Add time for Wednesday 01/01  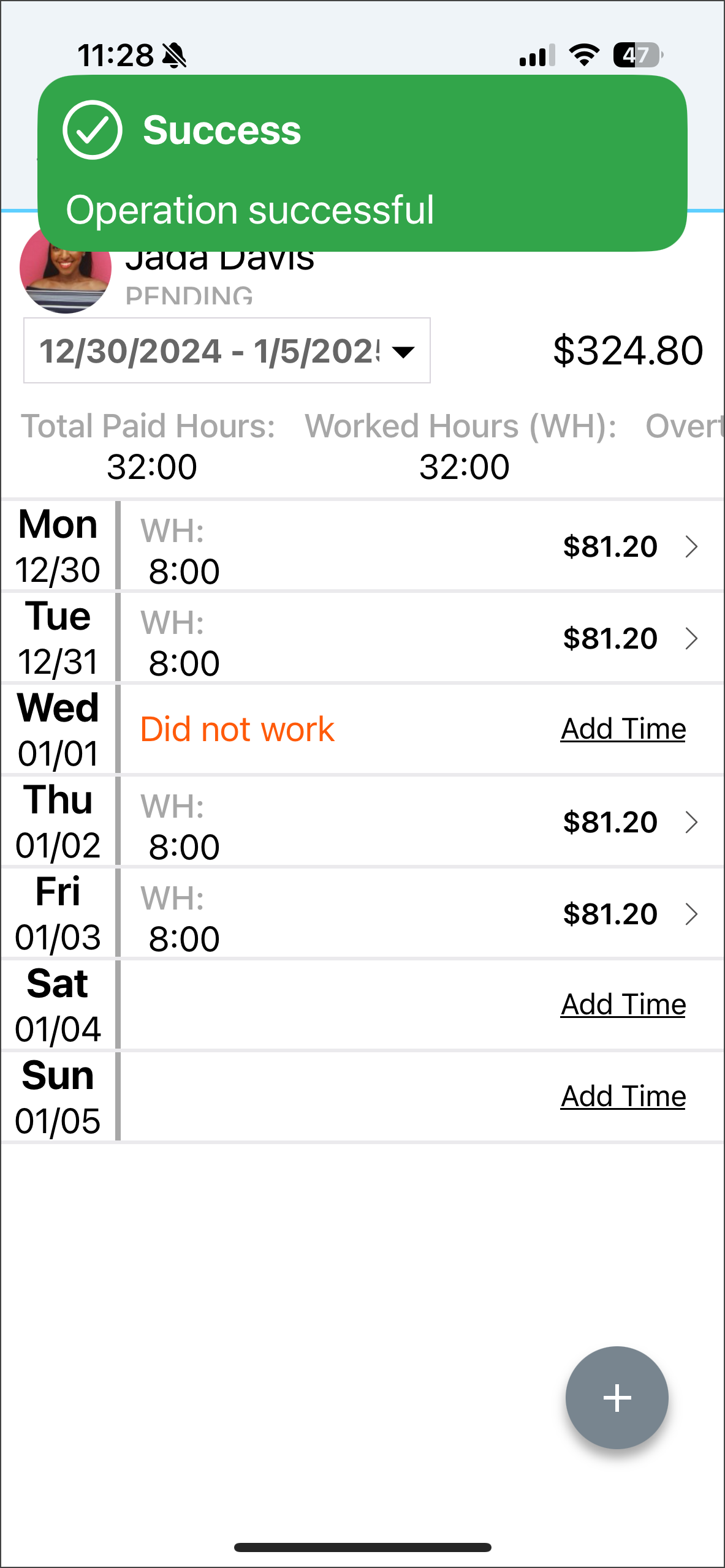(623, 729)
